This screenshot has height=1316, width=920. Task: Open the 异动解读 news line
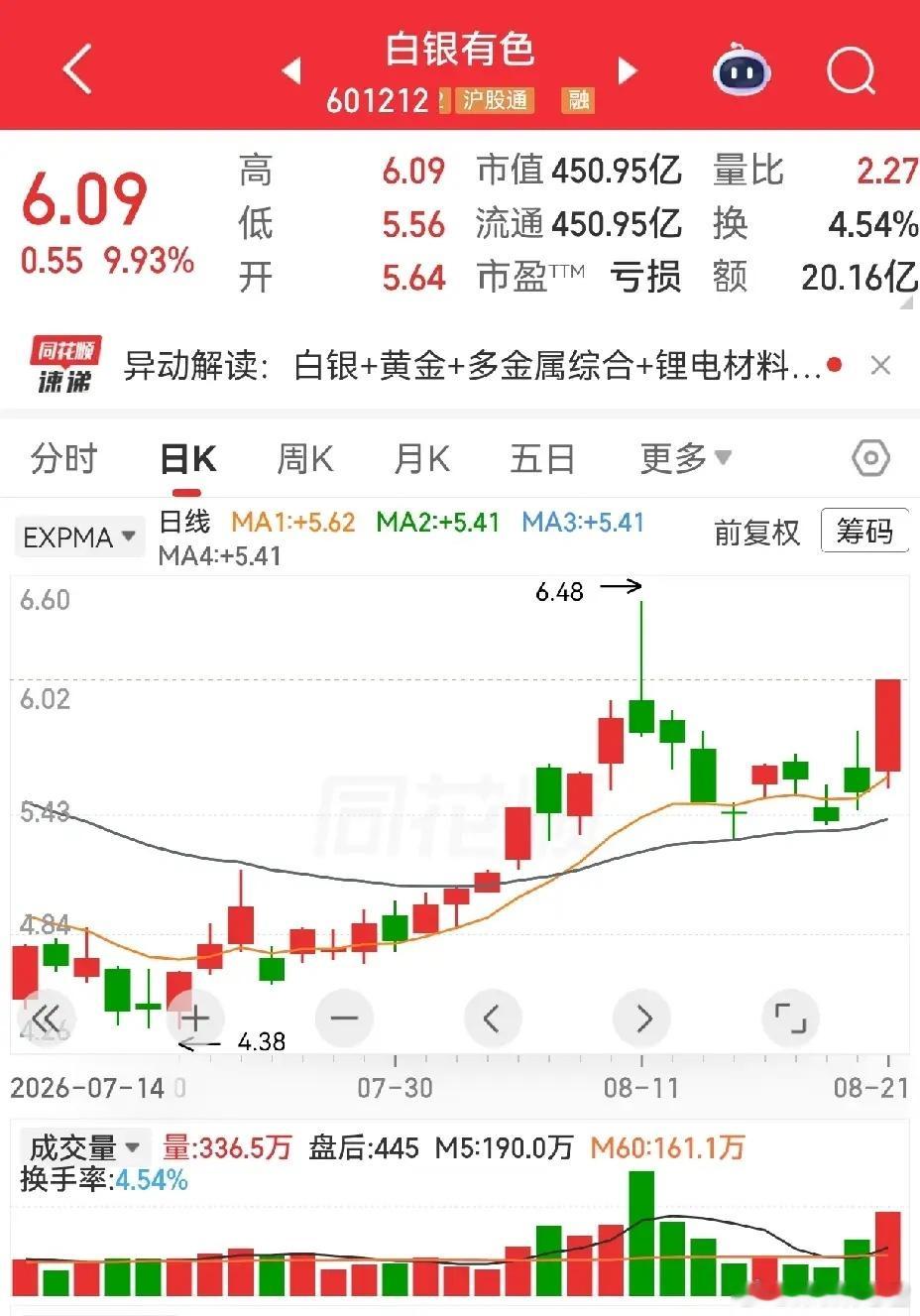coord(472,366)
